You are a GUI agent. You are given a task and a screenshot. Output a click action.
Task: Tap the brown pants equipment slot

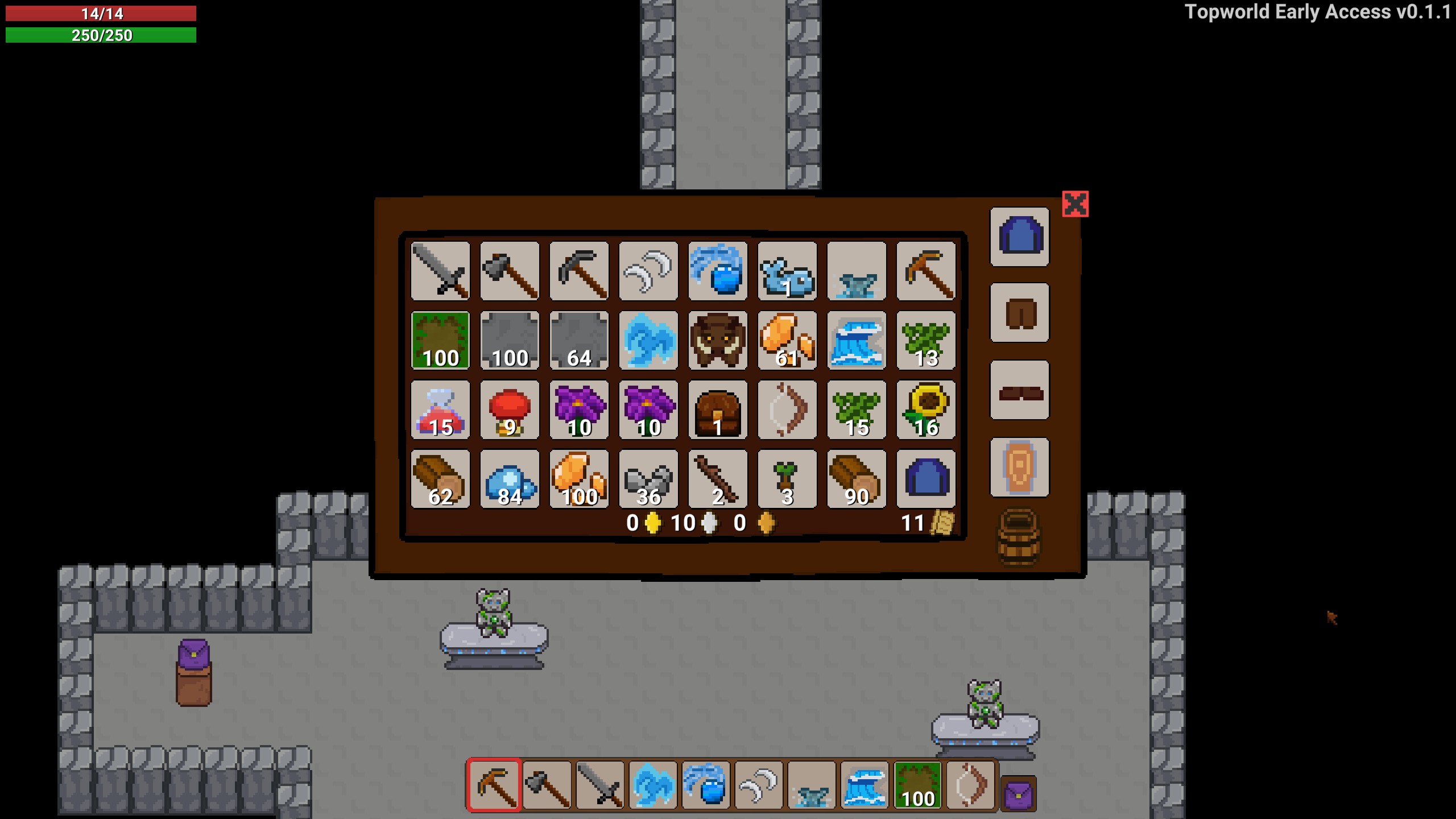click(1019, 313)
